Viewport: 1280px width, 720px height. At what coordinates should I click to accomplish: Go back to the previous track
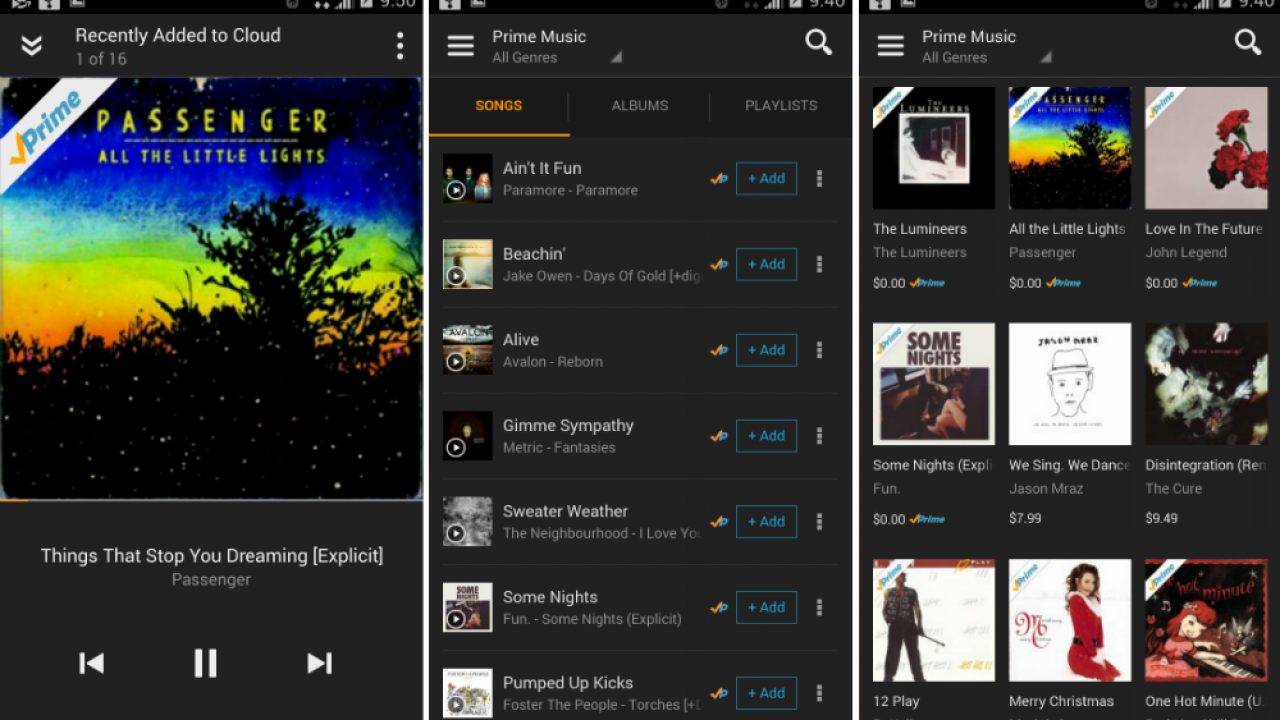91,663
